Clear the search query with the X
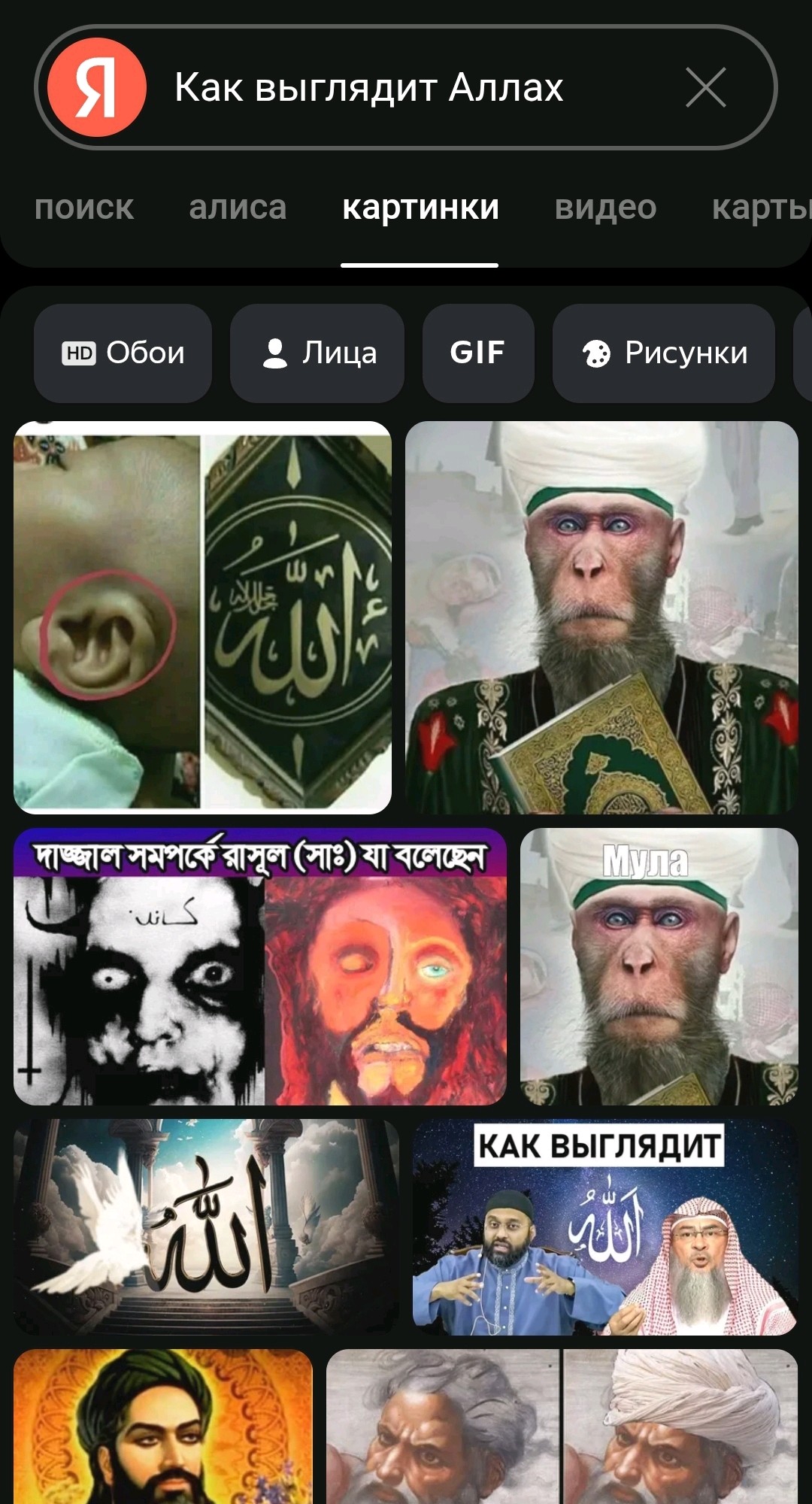Viewport: 812px width, 1504px height. click(705, 87)
